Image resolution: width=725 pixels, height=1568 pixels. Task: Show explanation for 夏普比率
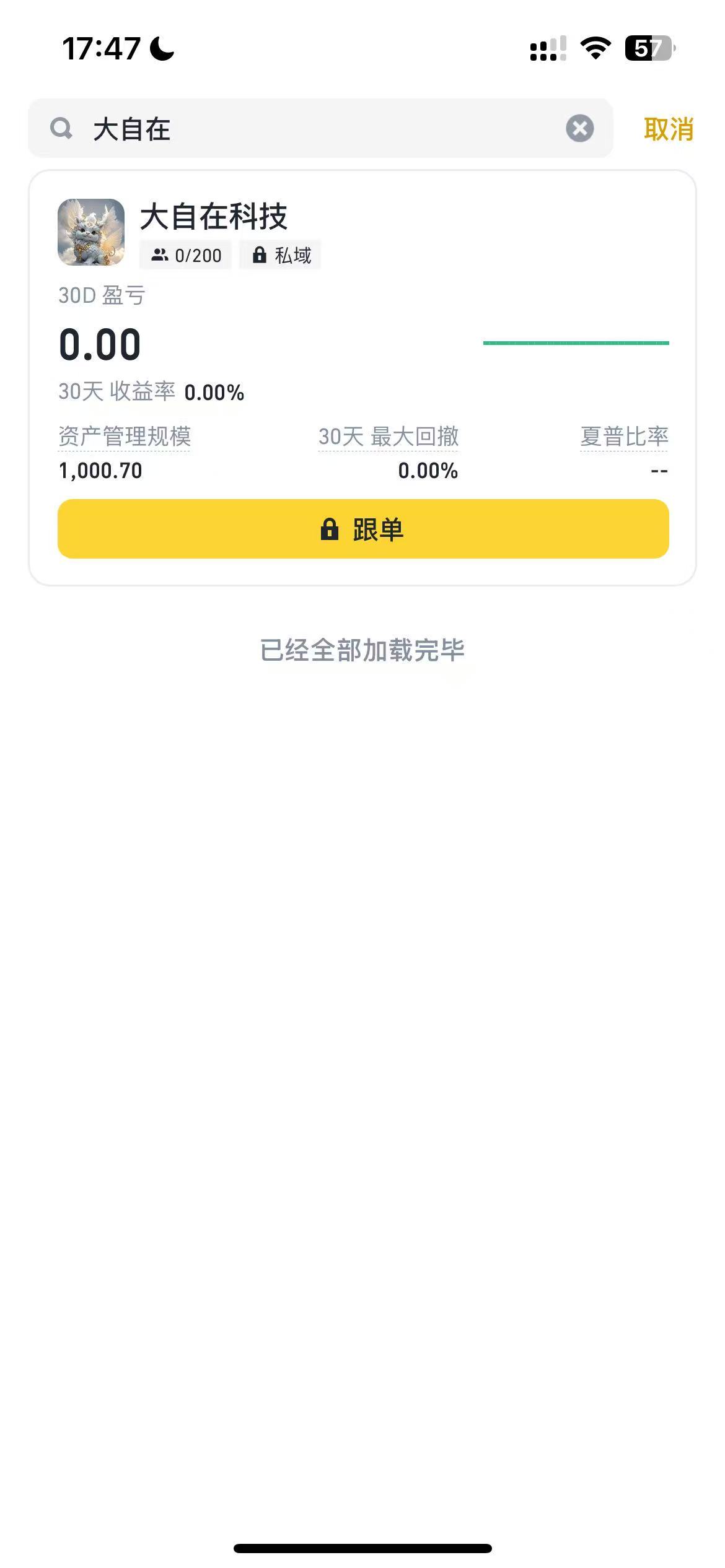point(624,437)
